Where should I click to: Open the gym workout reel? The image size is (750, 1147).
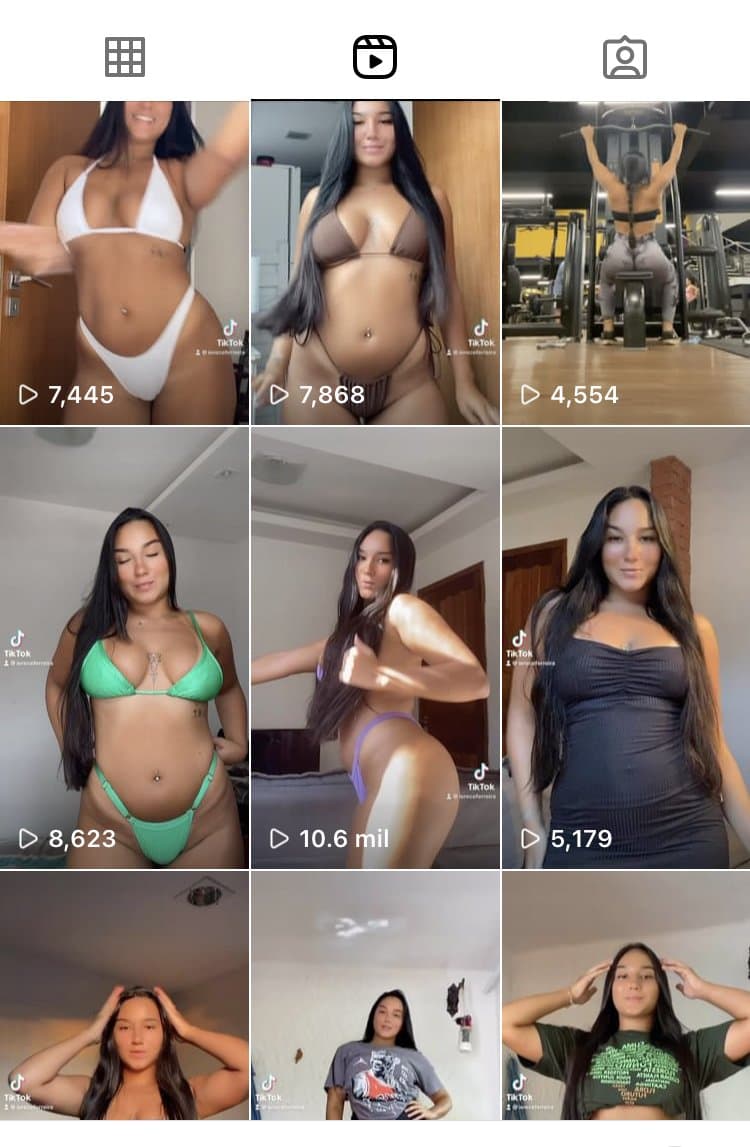[626, 260]
